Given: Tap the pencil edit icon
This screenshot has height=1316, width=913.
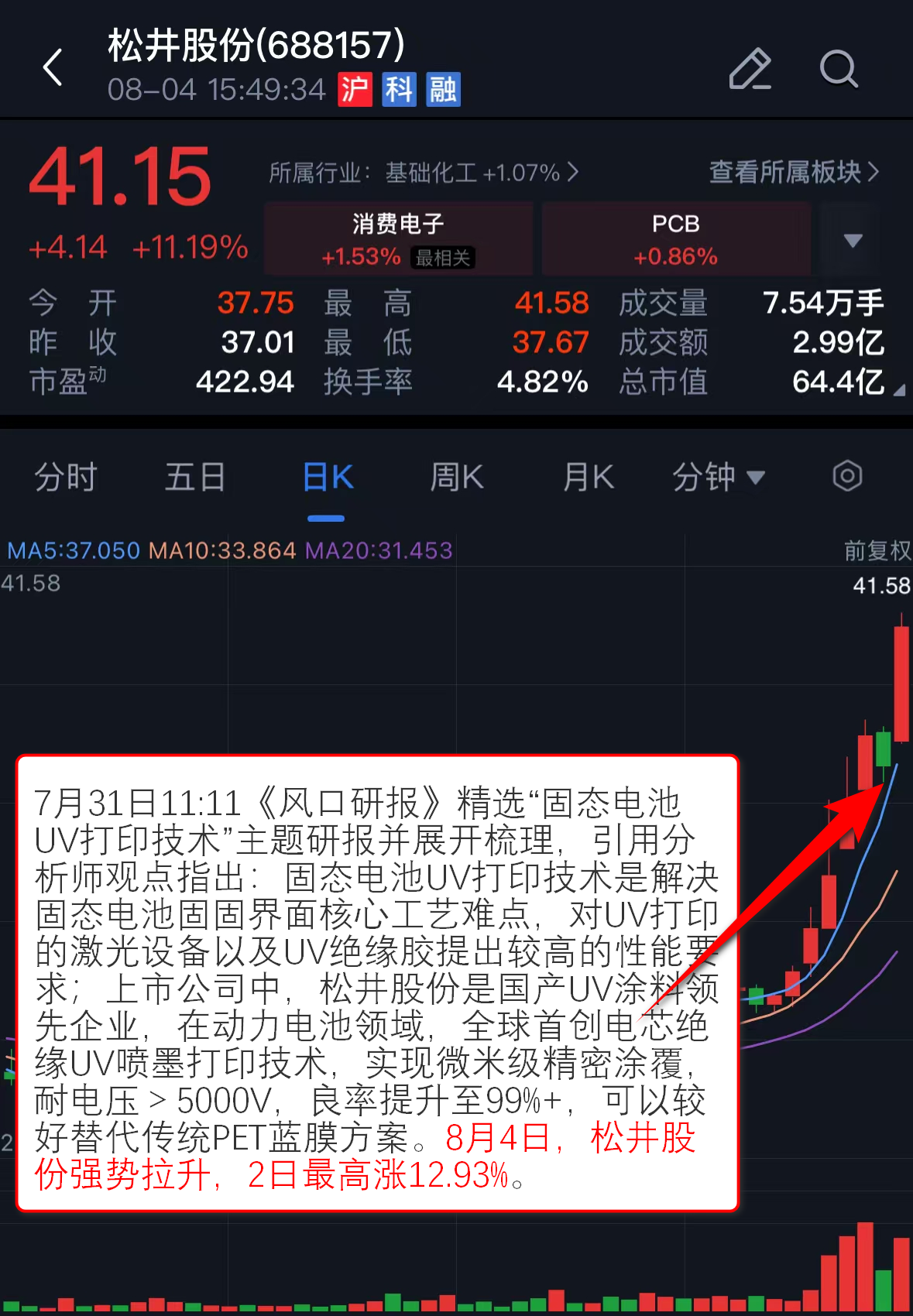Looking at the screenshot, I should (750, 69).
